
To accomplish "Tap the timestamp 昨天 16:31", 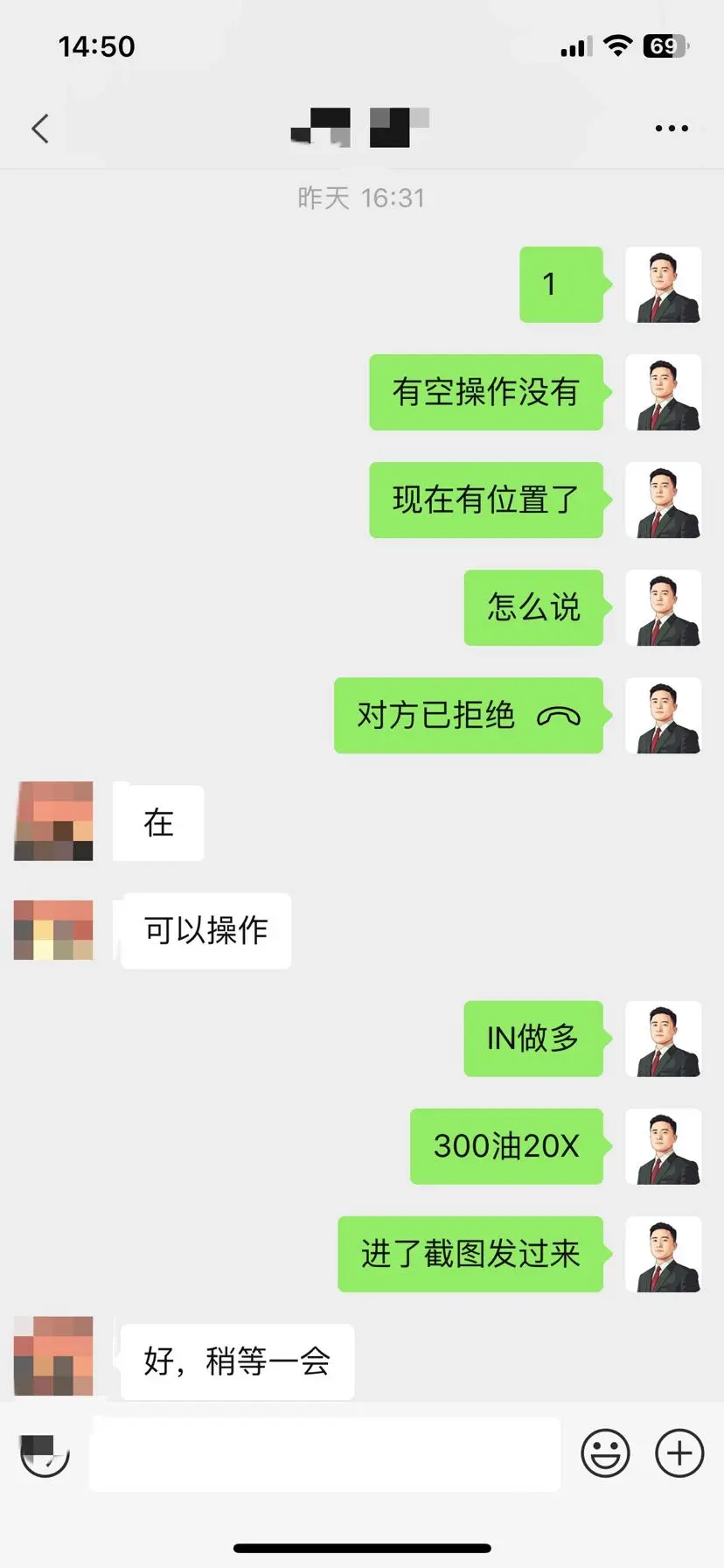I will click(362, 198).
